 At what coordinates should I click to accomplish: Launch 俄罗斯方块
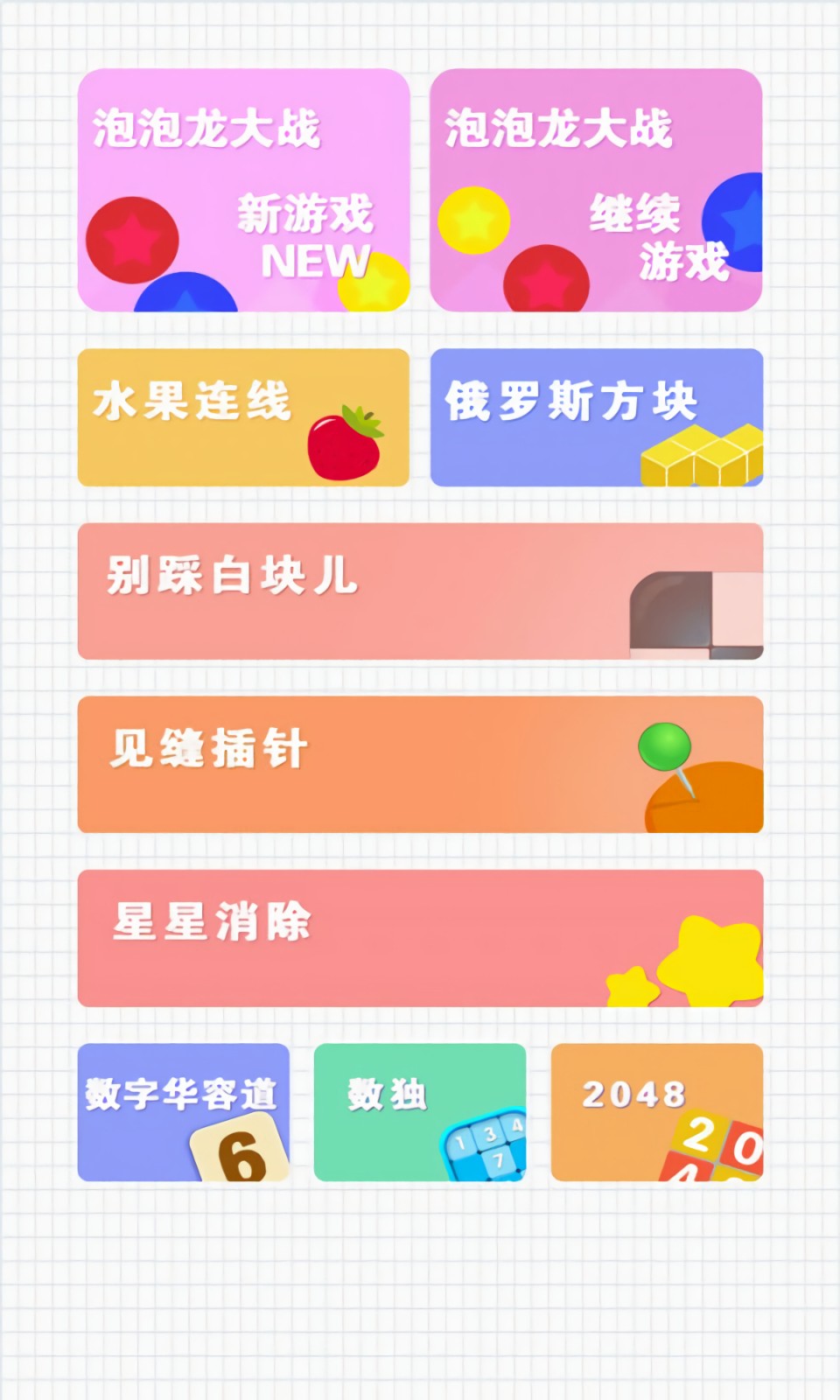coord(596,417)
